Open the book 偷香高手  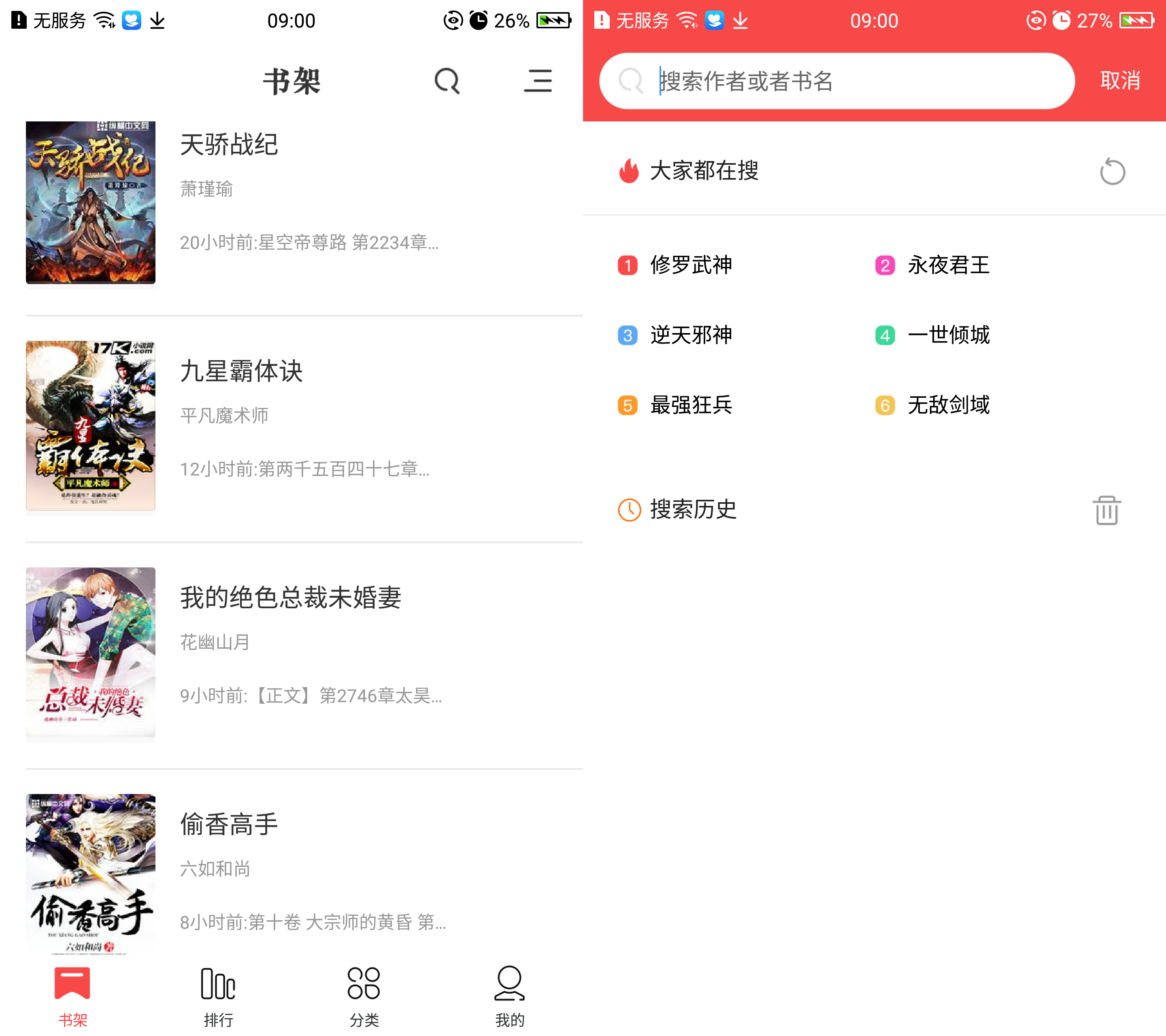click(229, 824)
